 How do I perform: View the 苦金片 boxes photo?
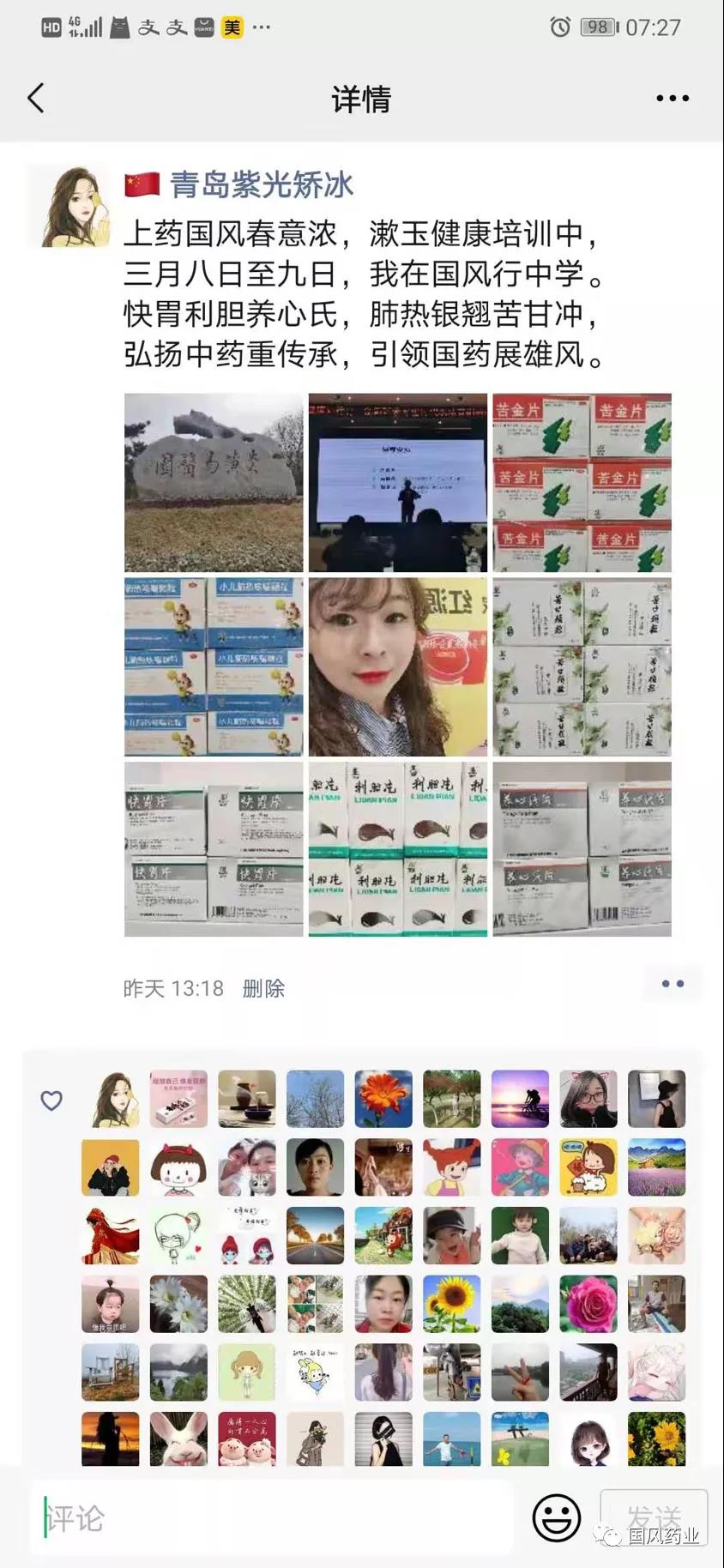coord(582,483)
